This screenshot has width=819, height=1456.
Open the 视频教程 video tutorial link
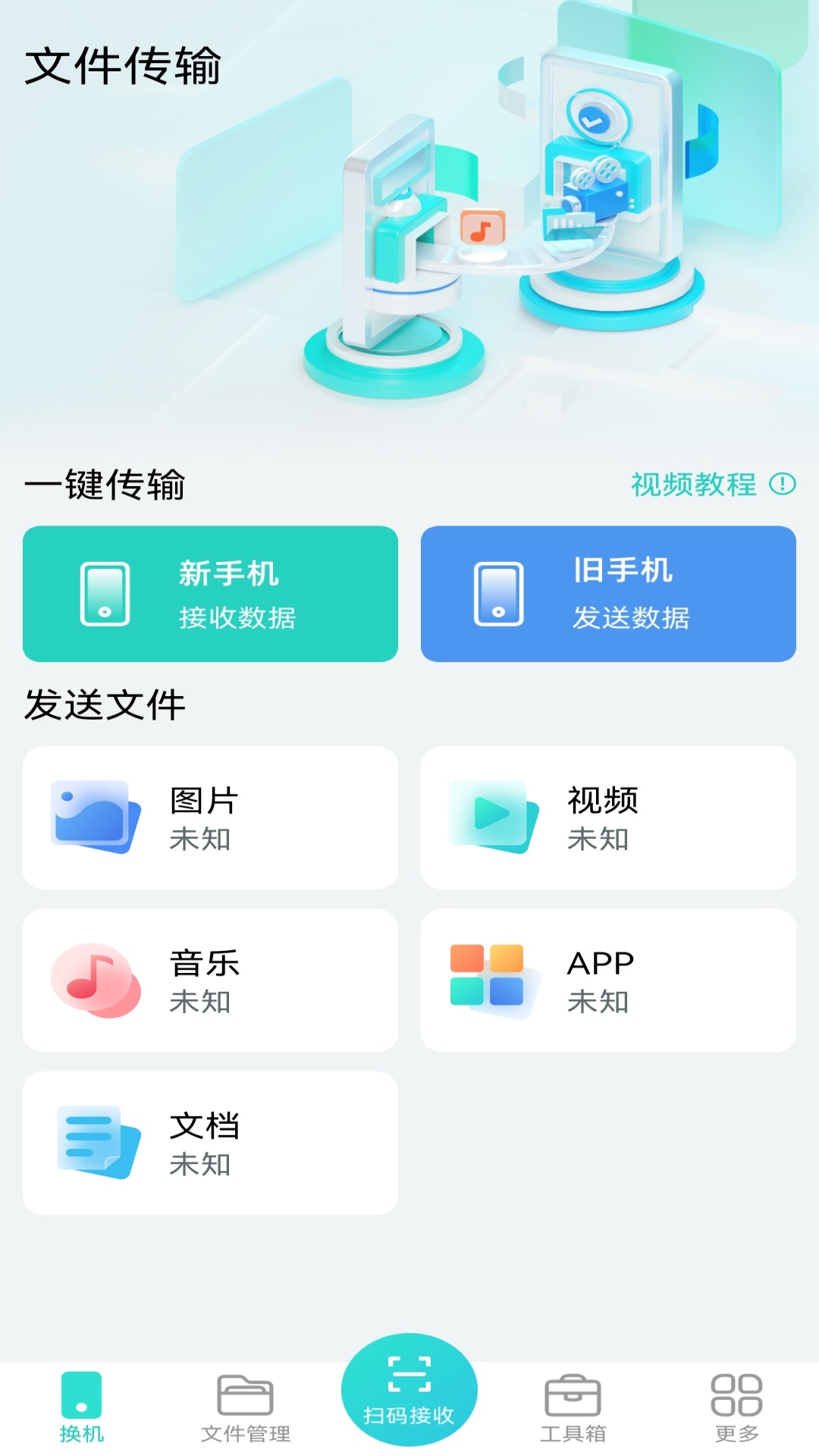[694, 485]
